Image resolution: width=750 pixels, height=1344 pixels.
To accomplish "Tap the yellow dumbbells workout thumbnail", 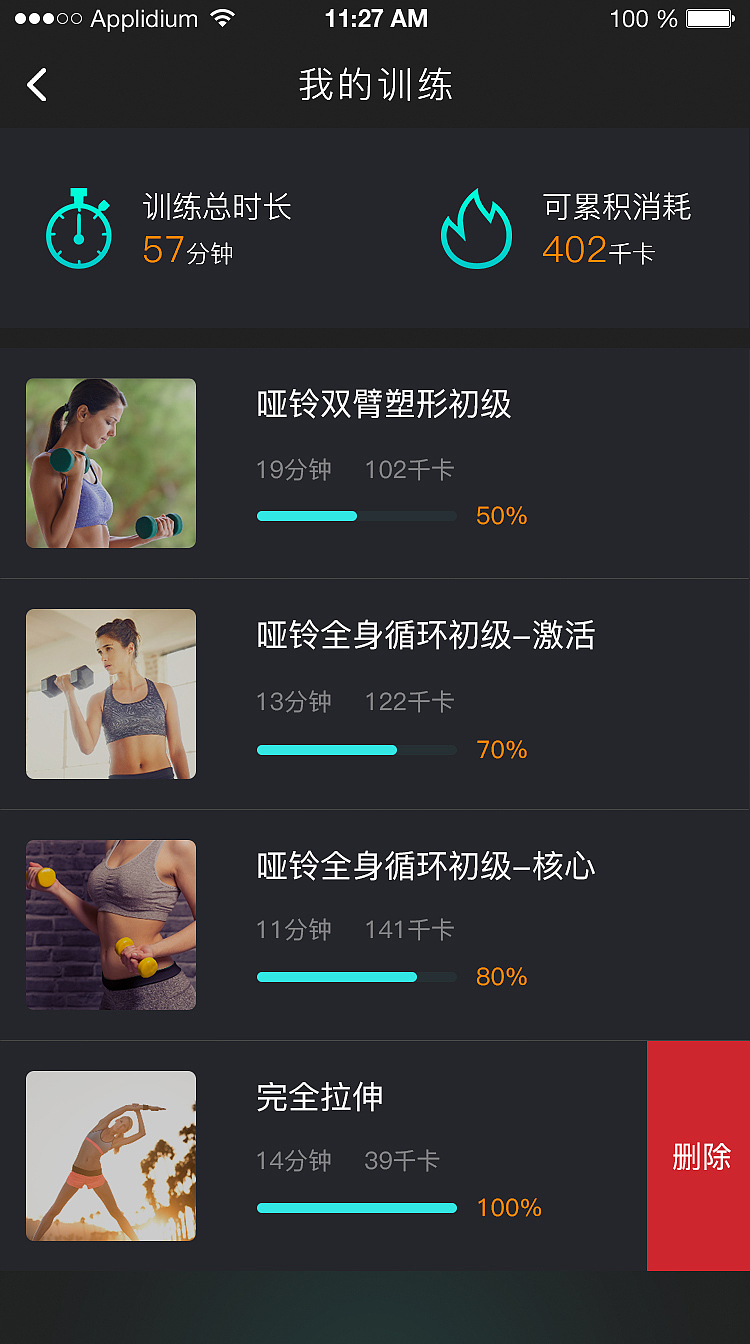I will coord(111,925).
